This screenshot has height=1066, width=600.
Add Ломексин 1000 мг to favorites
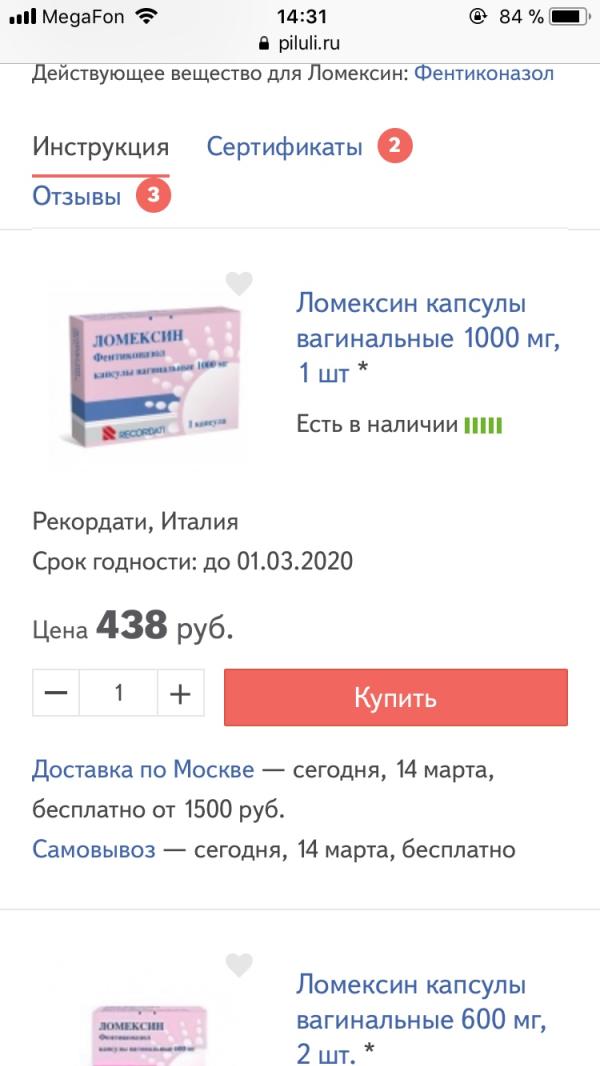239,284
